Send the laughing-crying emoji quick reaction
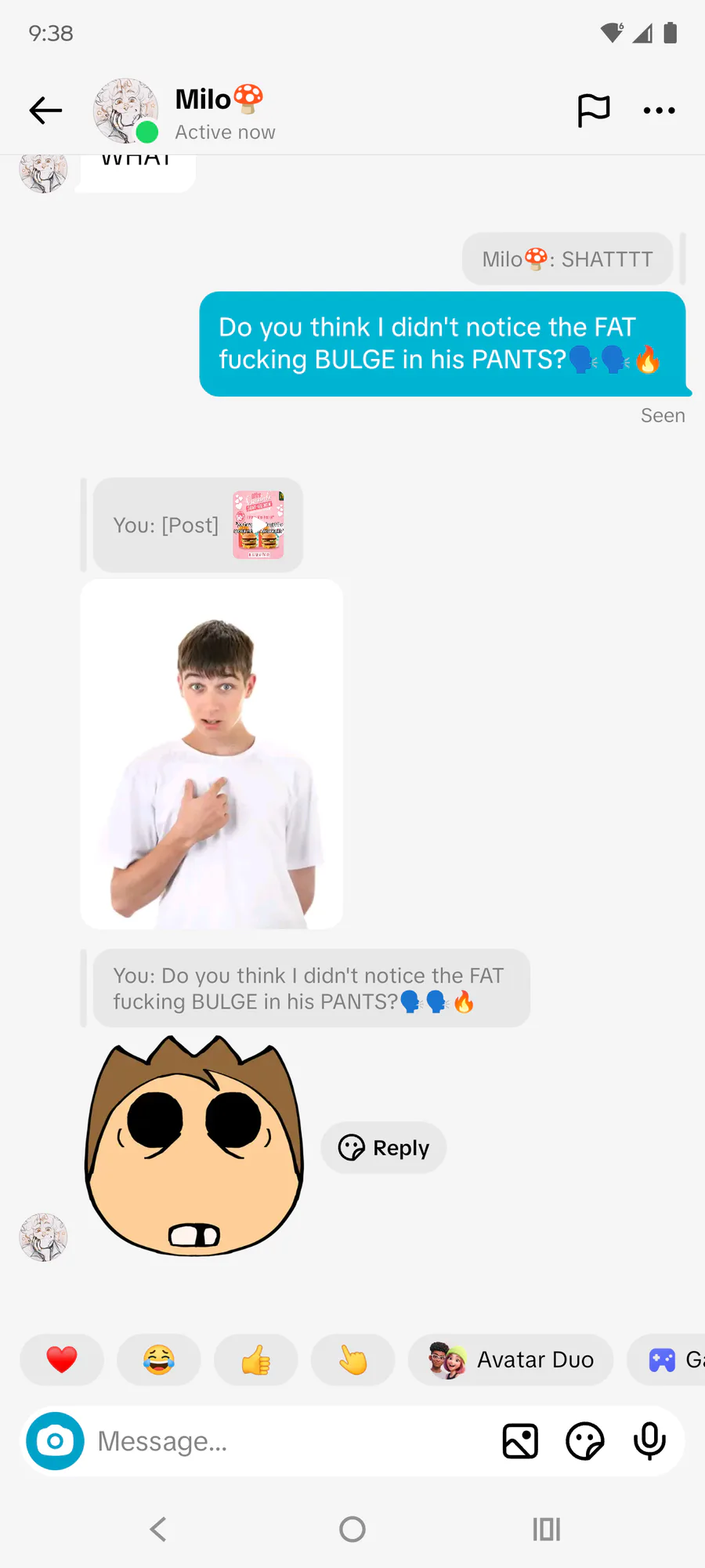The width and height of the screenshot is (705, 1568). (x=159, y=1360)
